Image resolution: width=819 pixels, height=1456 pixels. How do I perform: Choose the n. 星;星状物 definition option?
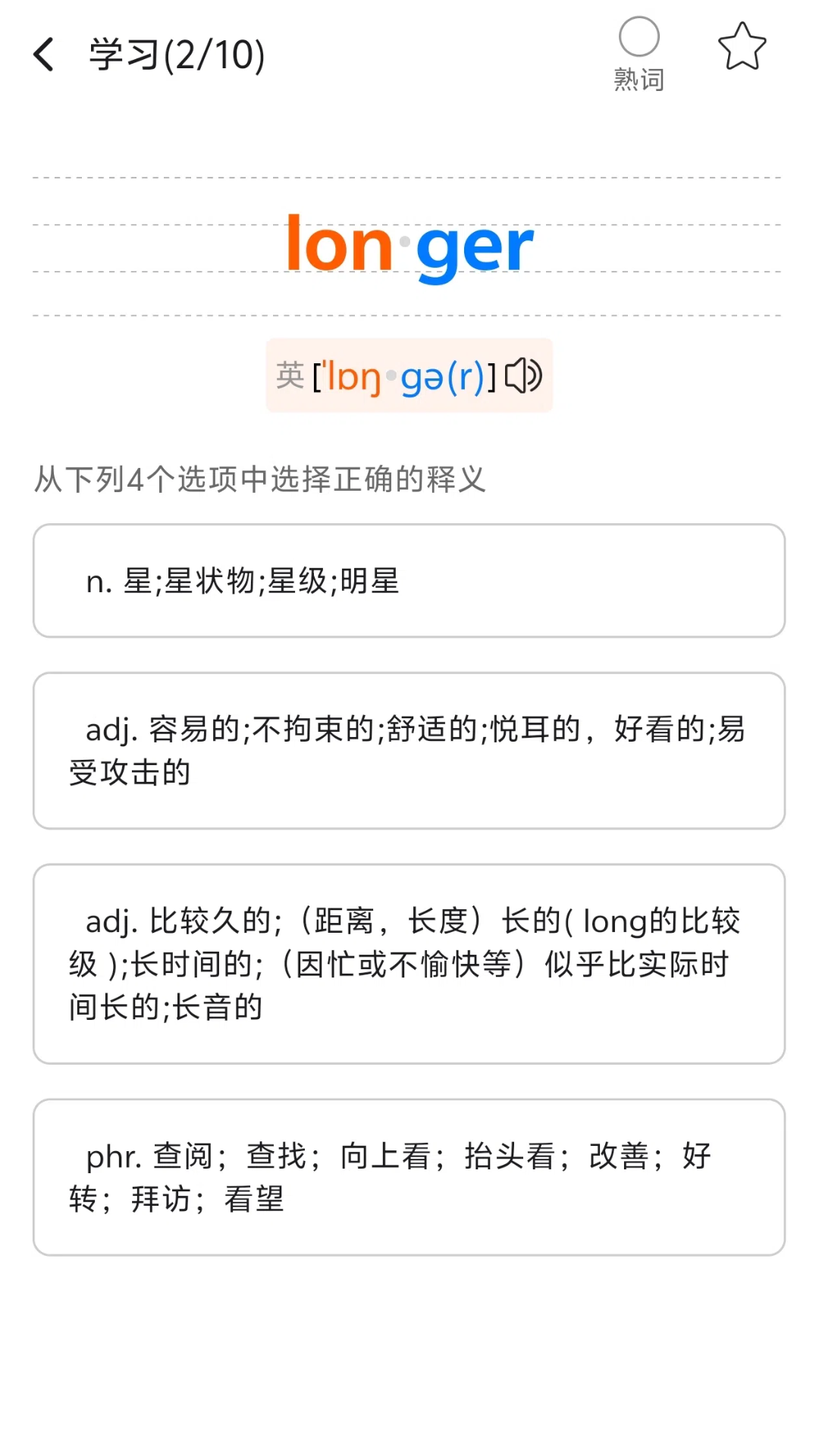409,581
